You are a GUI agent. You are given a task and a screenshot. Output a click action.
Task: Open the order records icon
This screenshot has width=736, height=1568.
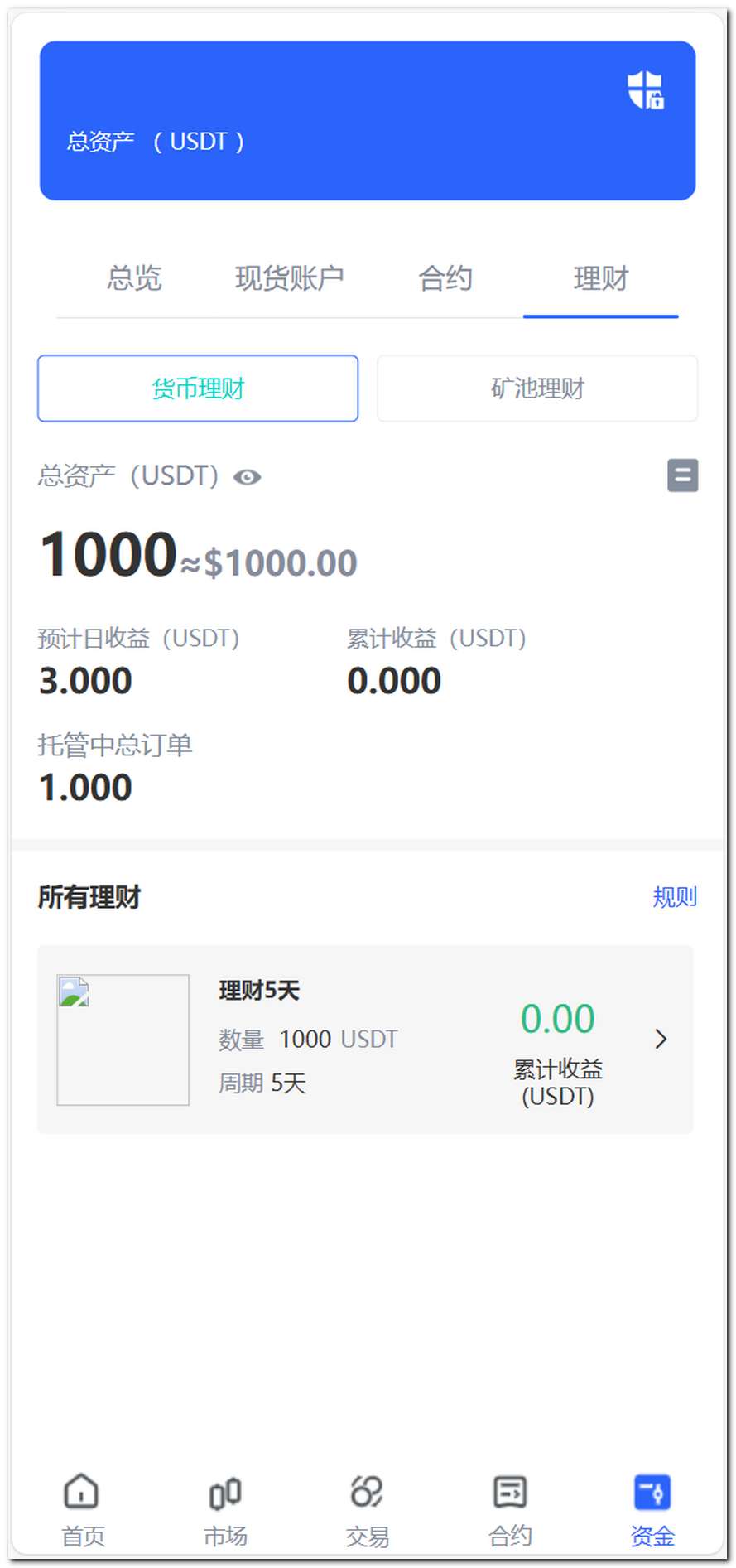(x=683, y=475)
